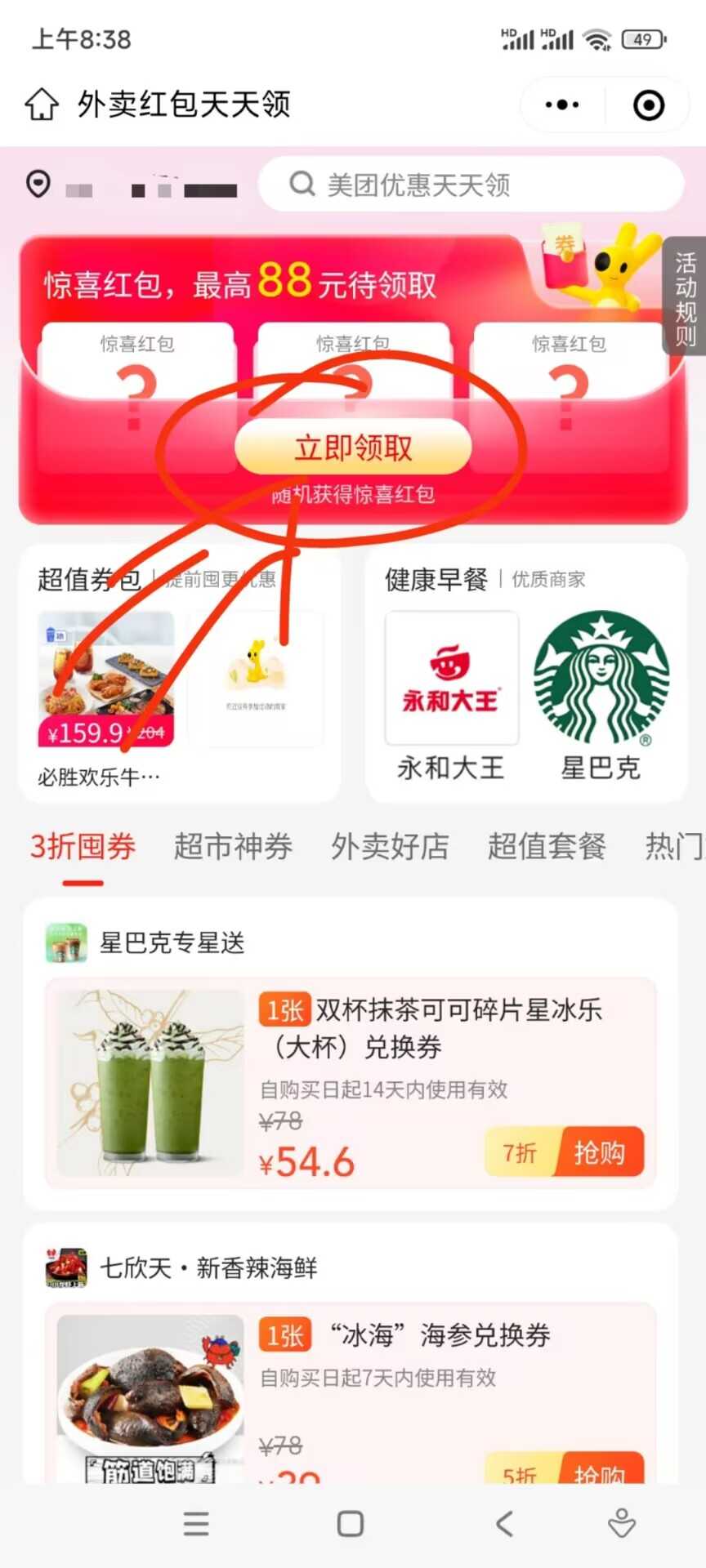This screenshot has height=1568, width=706.
Task: Select the 永和大王 restaurant logo
Action: coord(451,678)
